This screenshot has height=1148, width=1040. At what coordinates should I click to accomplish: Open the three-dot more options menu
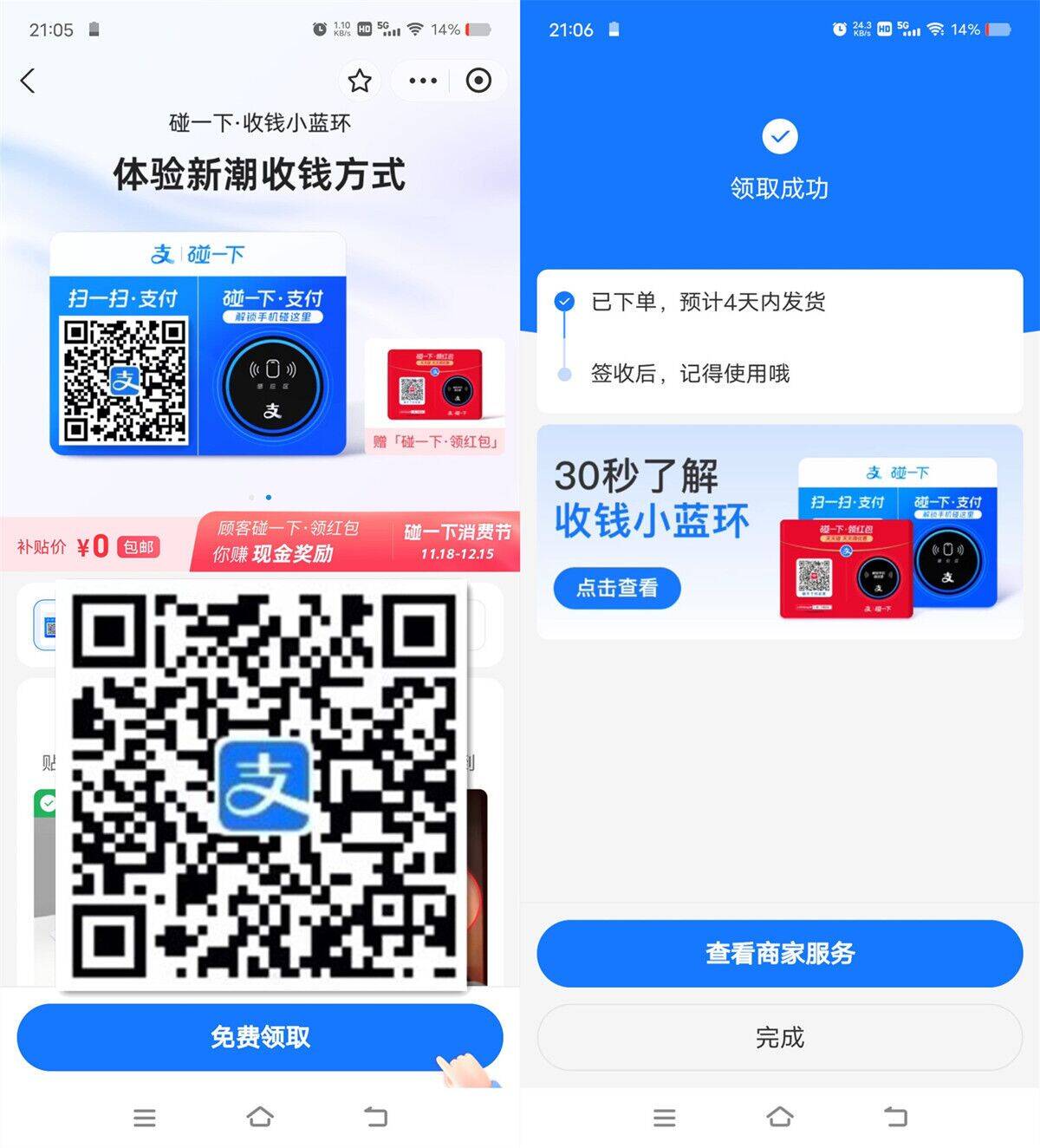422,80
